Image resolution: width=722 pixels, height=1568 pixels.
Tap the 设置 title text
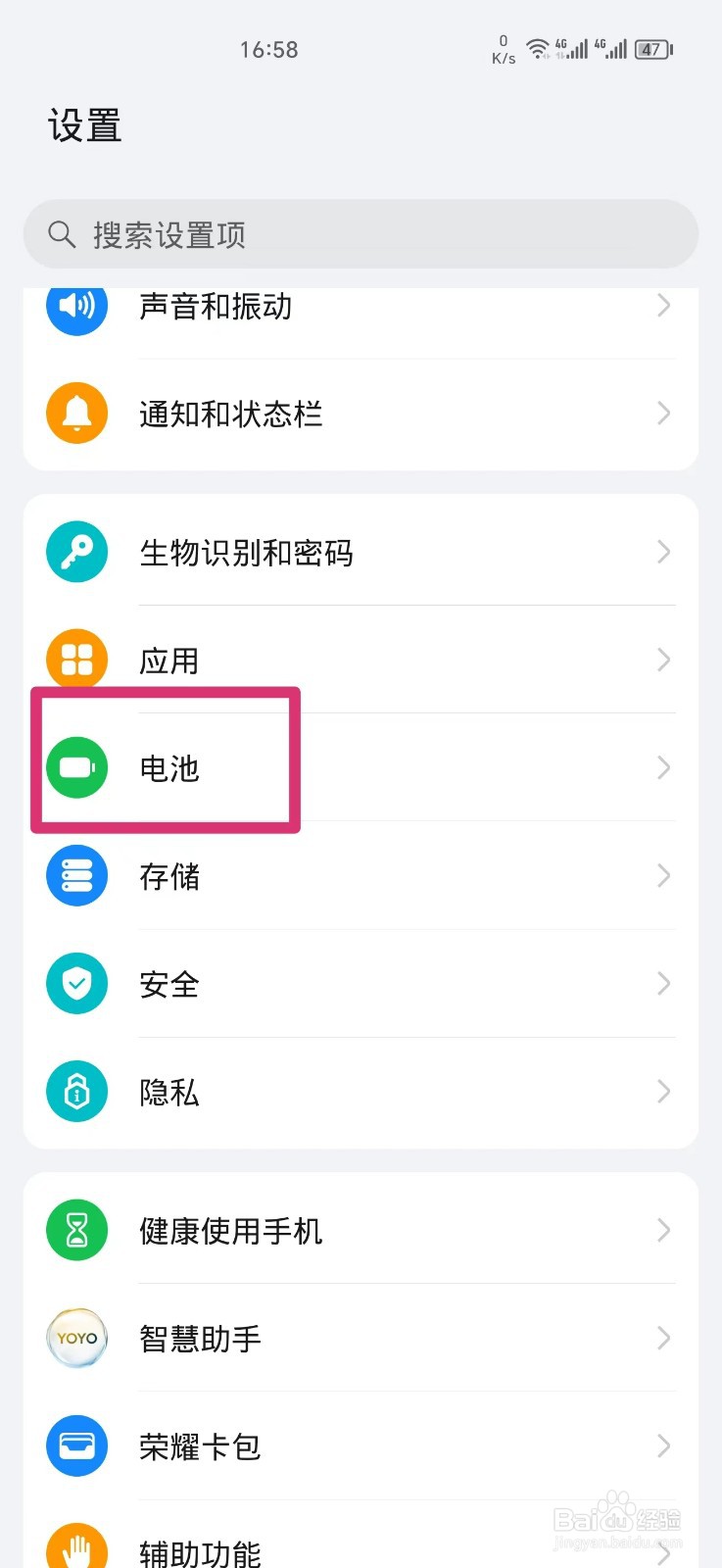pos(84,125)
